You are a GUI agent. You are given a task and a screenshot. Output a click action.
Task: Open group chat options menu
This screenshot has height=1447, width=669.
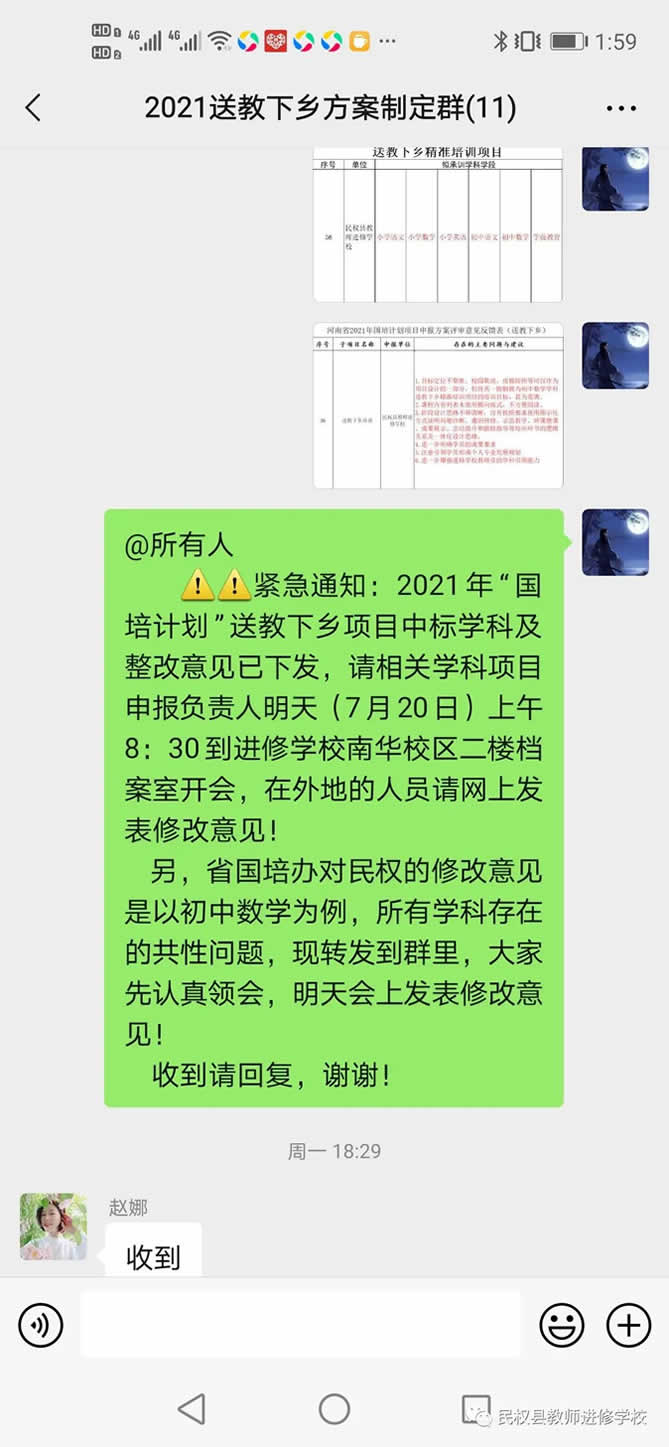pos(621,109)
